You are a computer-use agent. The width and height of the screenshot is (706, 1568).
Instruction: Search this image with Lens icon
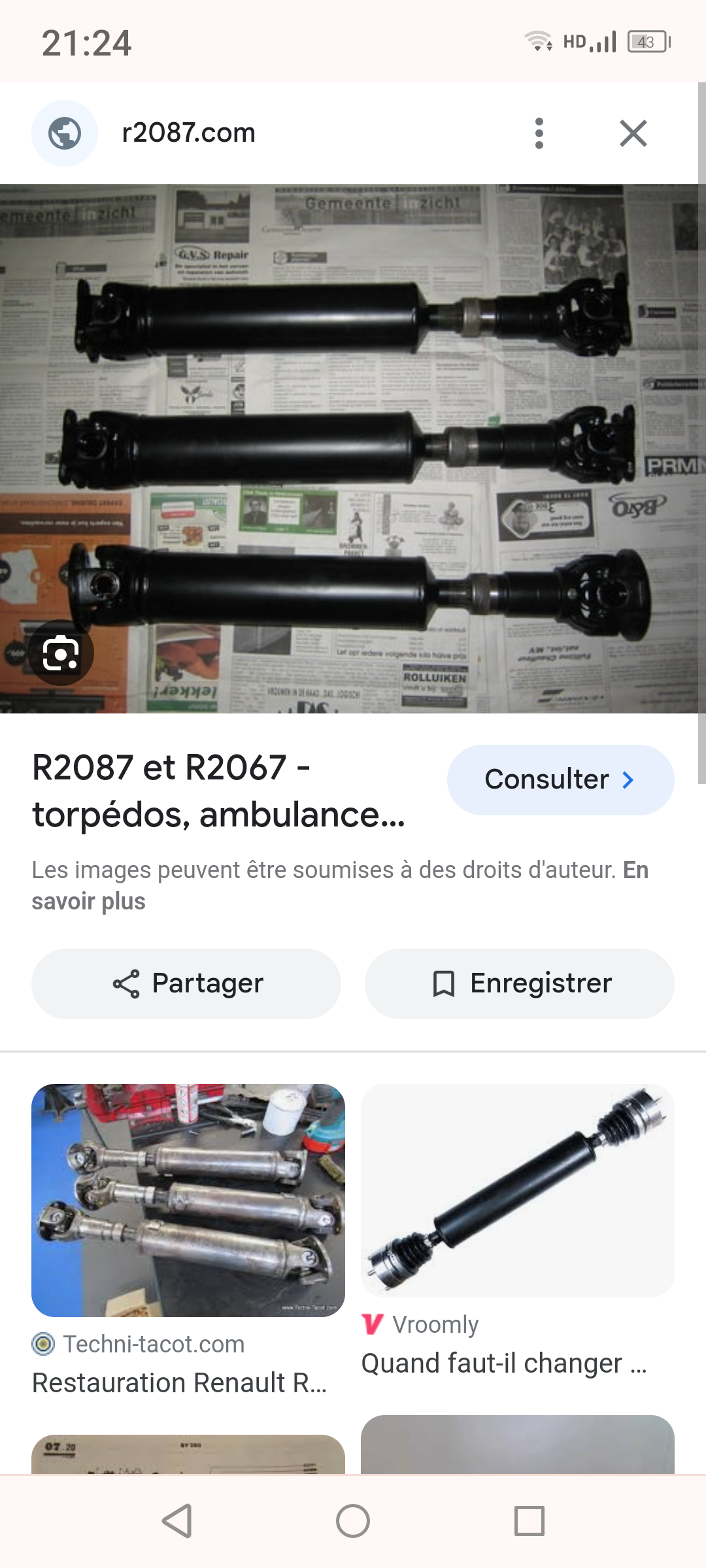pos(61,653)
